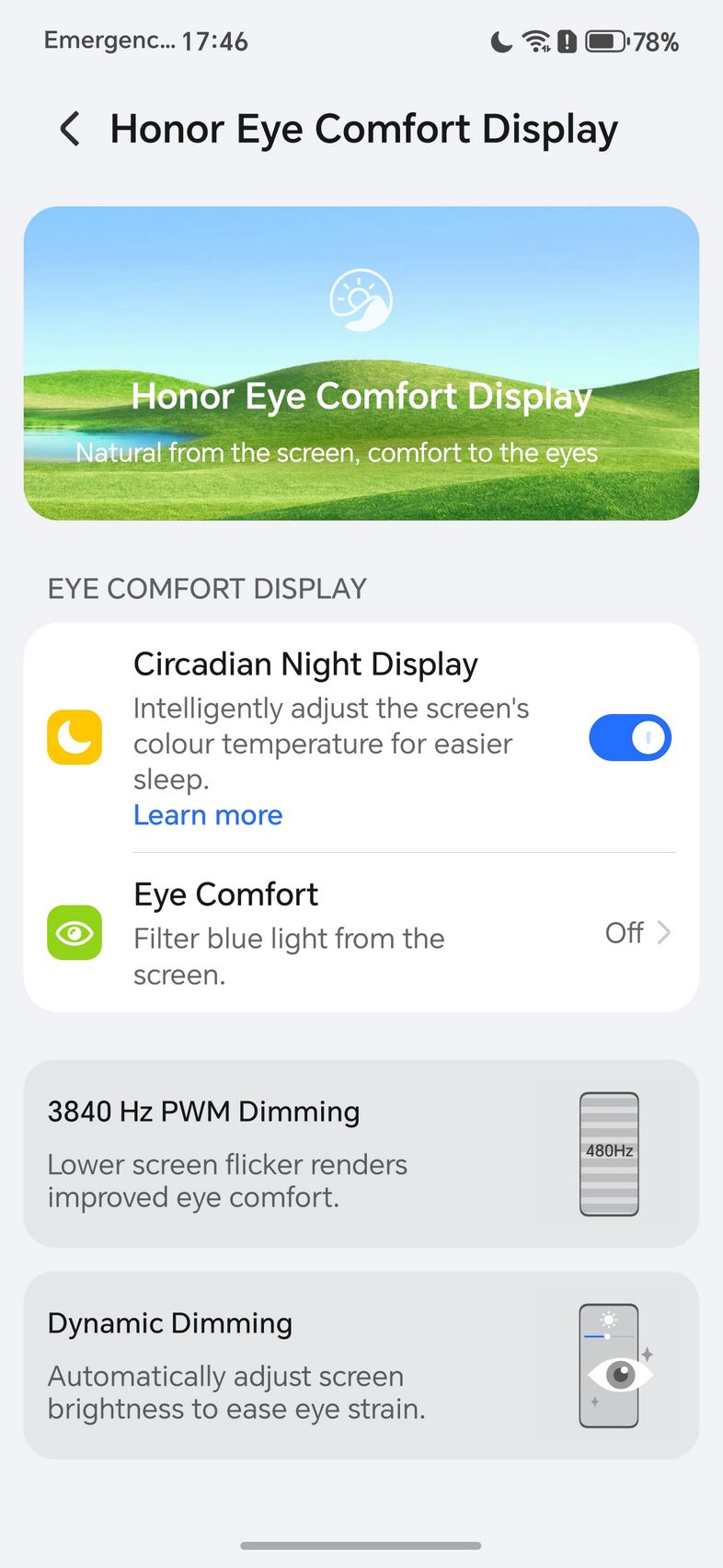This screenshot has width=723, height=1568.
Task: Open Eye Comfort settings
Action: (361, 933)
